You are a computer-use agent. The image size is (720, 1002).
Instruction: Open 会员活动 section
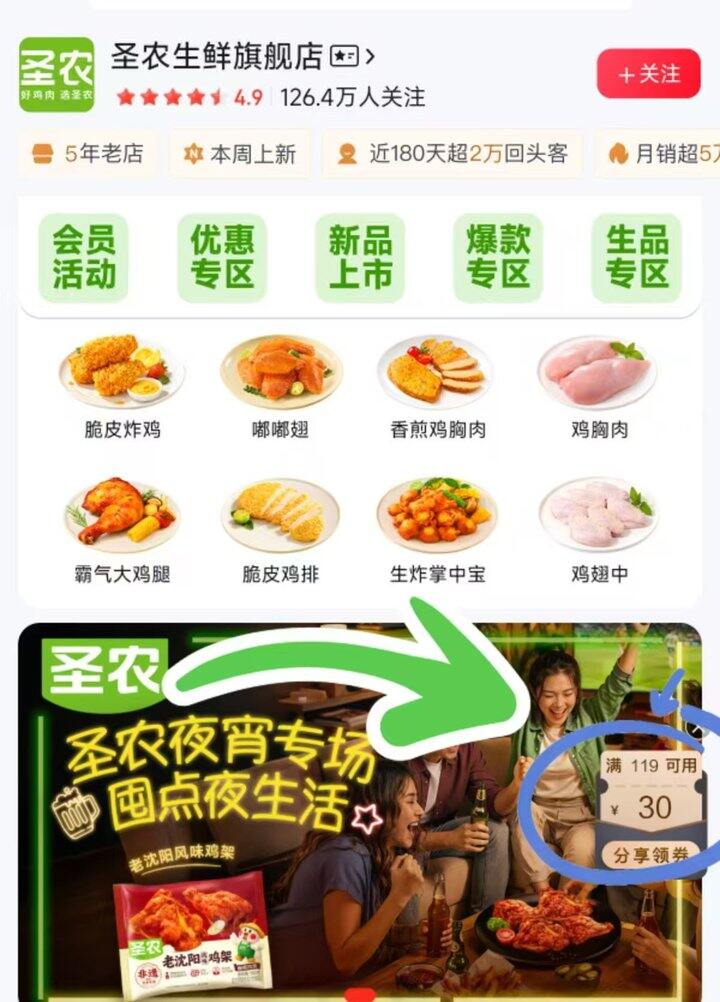point(84,258)
